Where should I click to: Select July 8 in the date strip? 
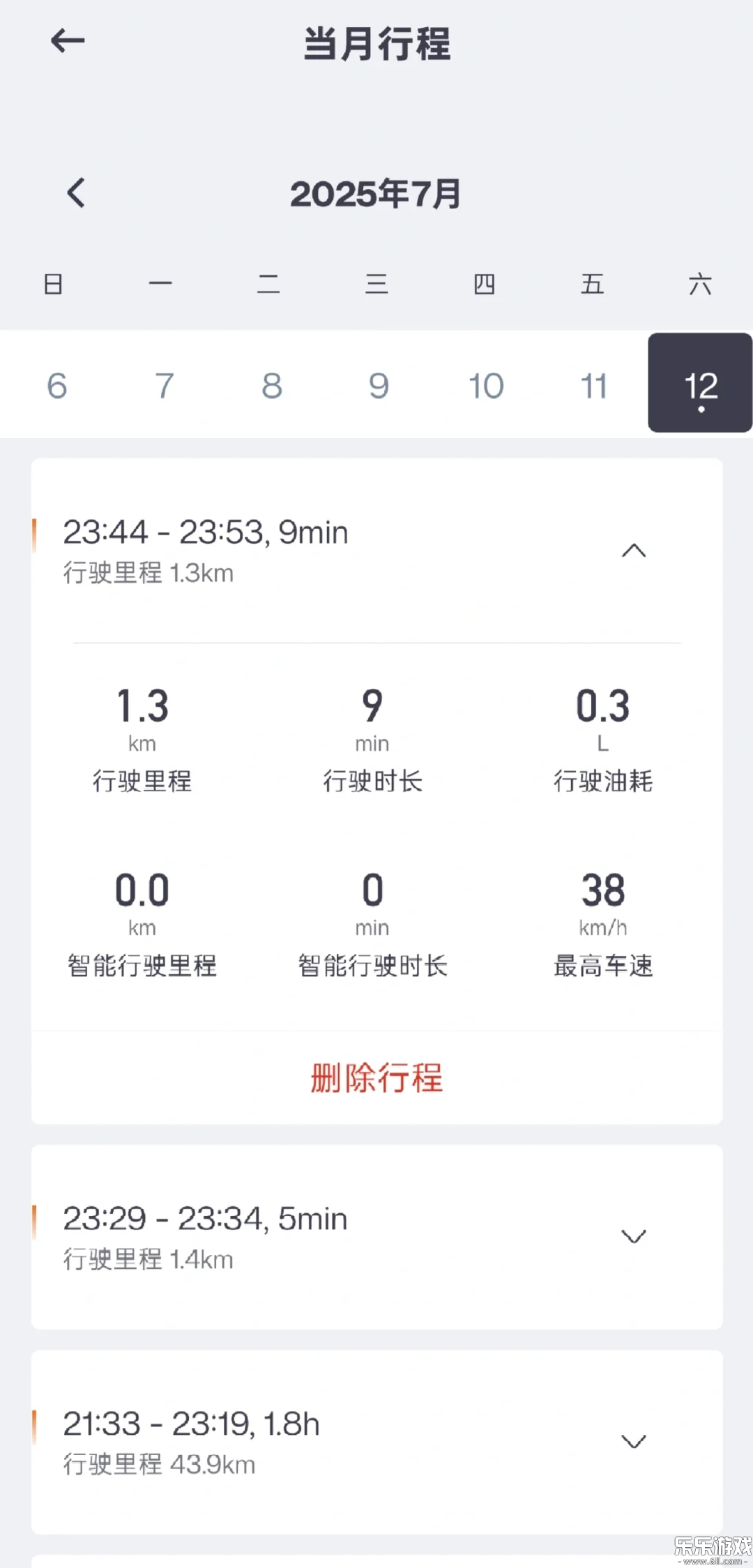point(271,386)
